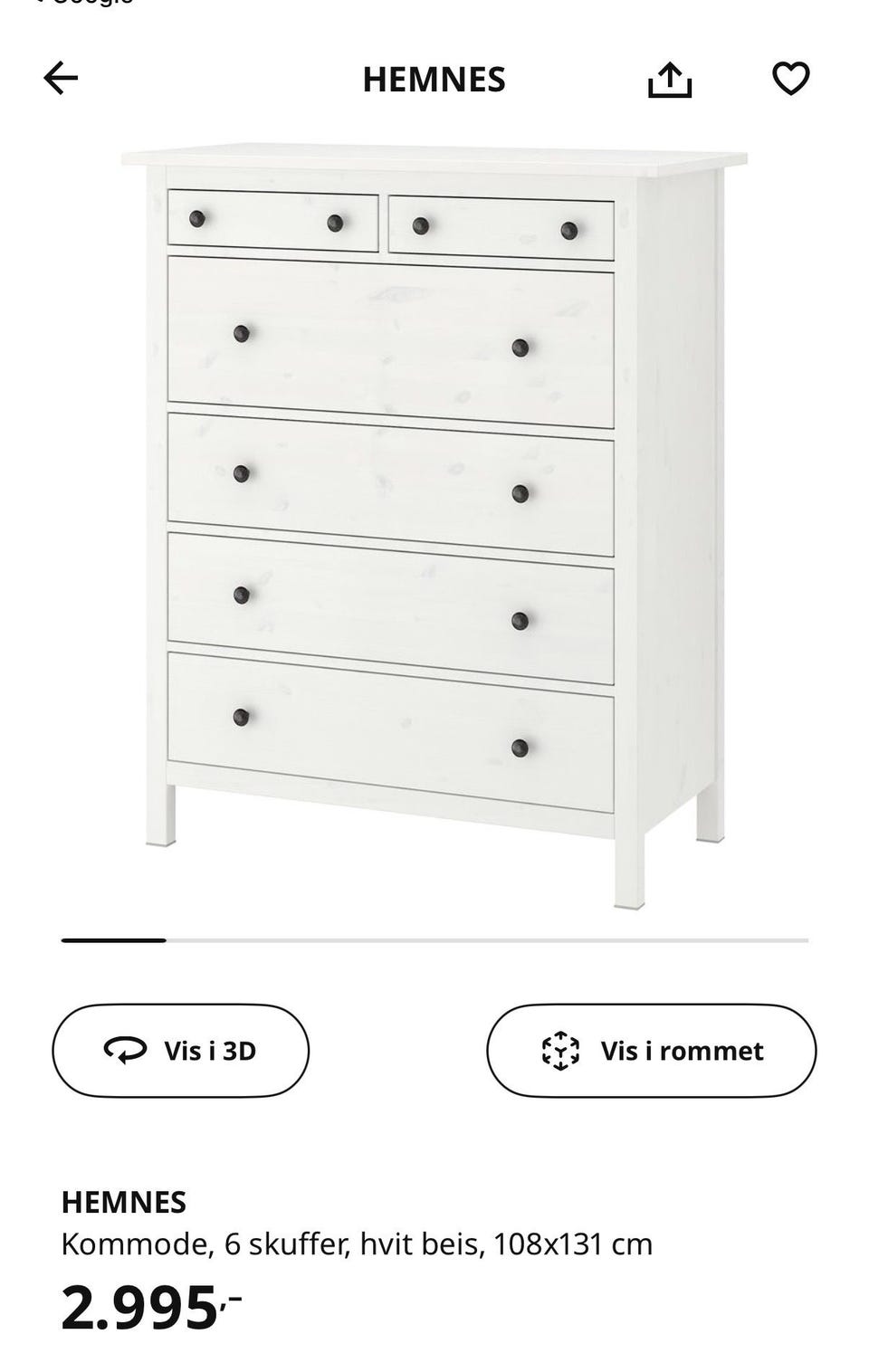Tap the Vis i 3D button
The image size is (869, 1372).
[181, 1051]
